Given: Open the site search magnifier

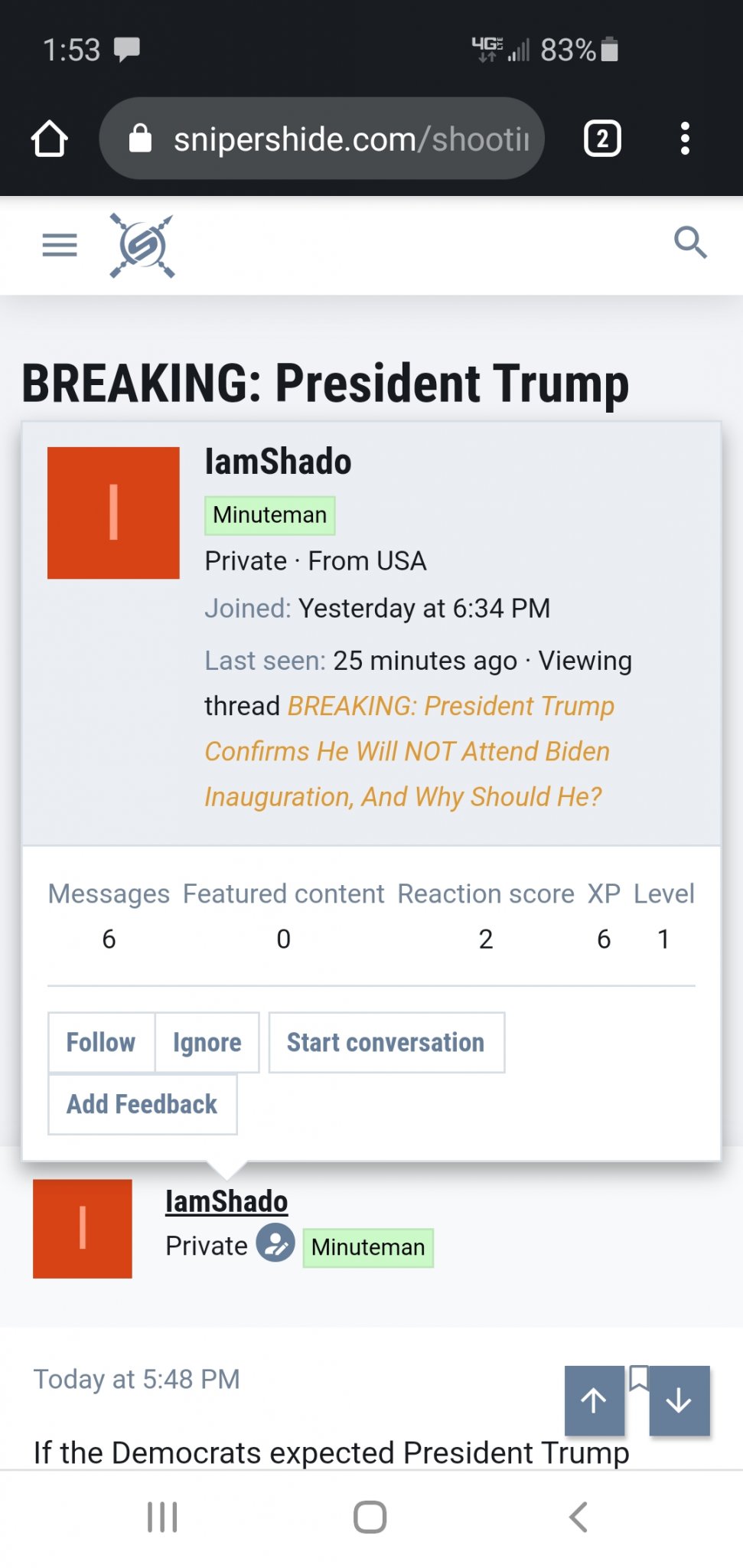Looking at the screenshot, I should coord(690,243).
